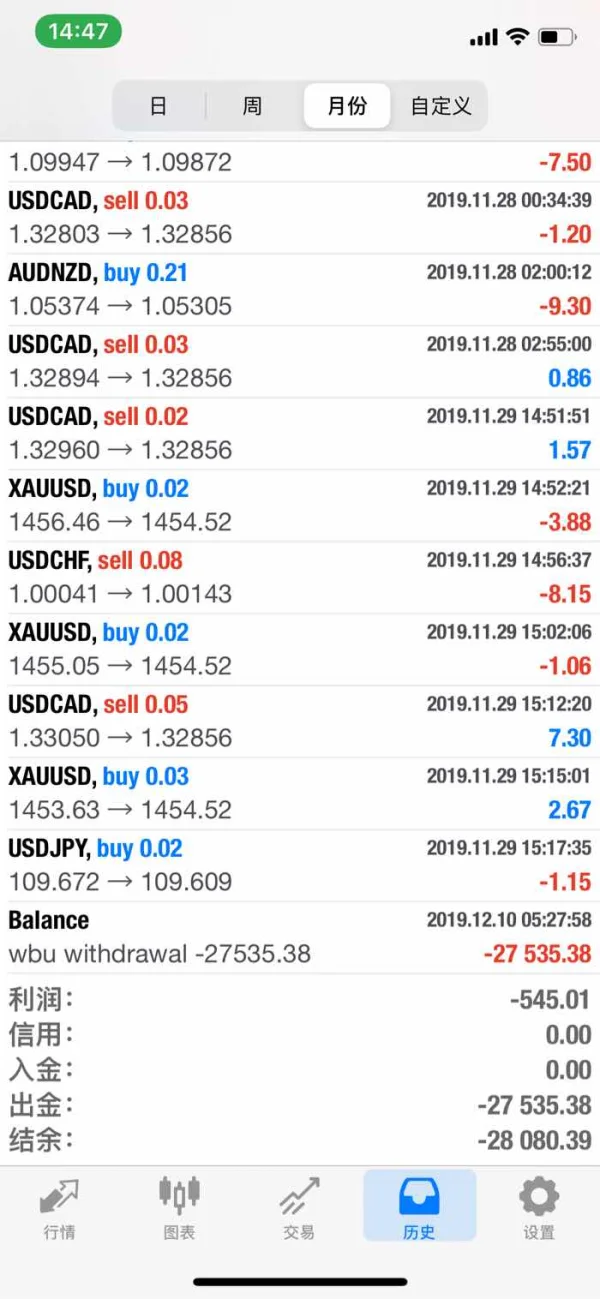Open the 行情 quotes tab
Image resolution: width=600 pixels, height=1299 pixels.
[60, 1208]
